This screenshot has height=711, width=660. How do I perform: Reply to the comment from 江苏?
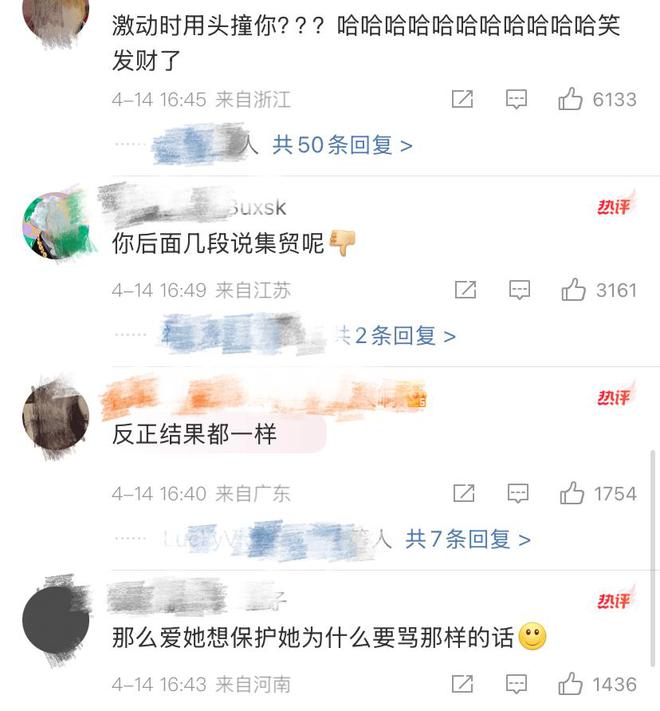[519, 290]
